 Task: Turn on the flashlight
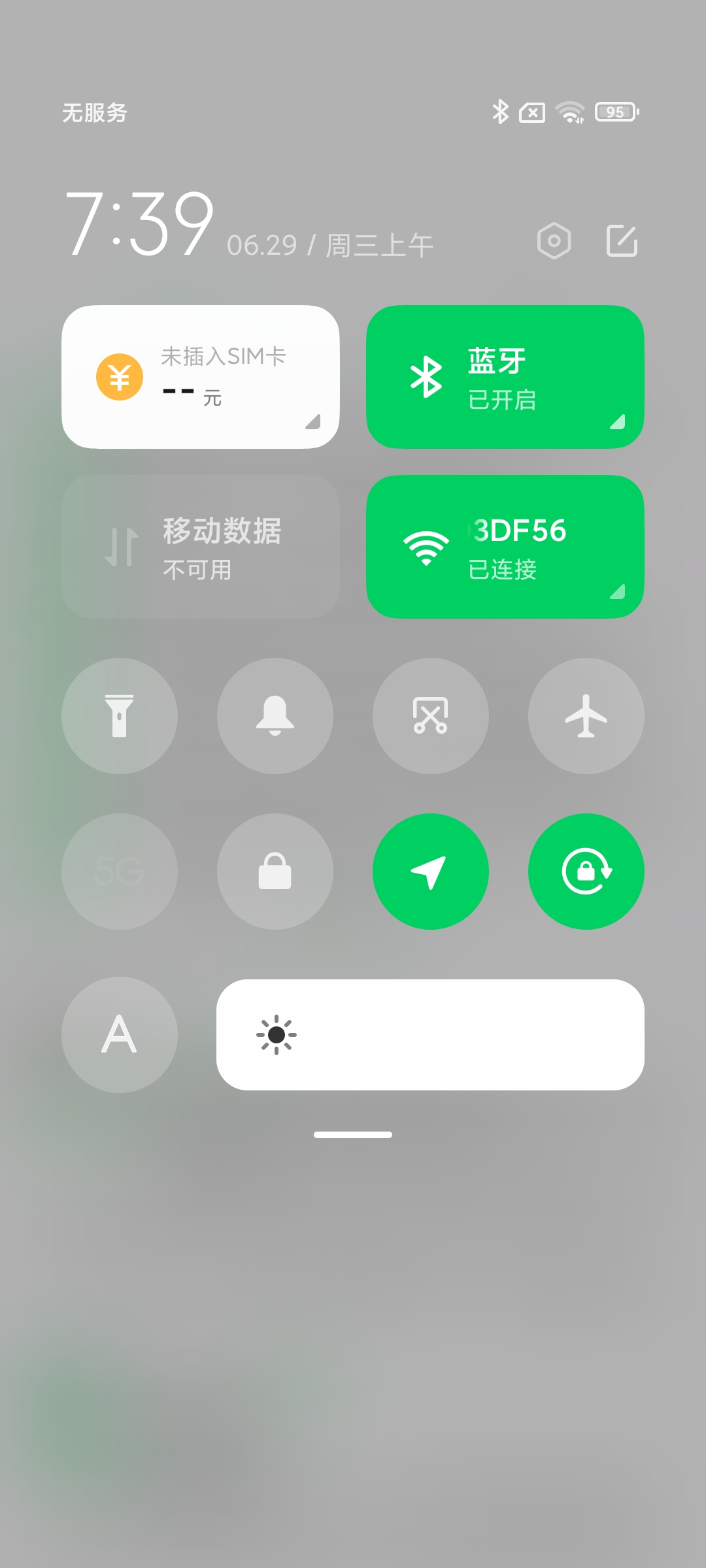pos(120,716)
